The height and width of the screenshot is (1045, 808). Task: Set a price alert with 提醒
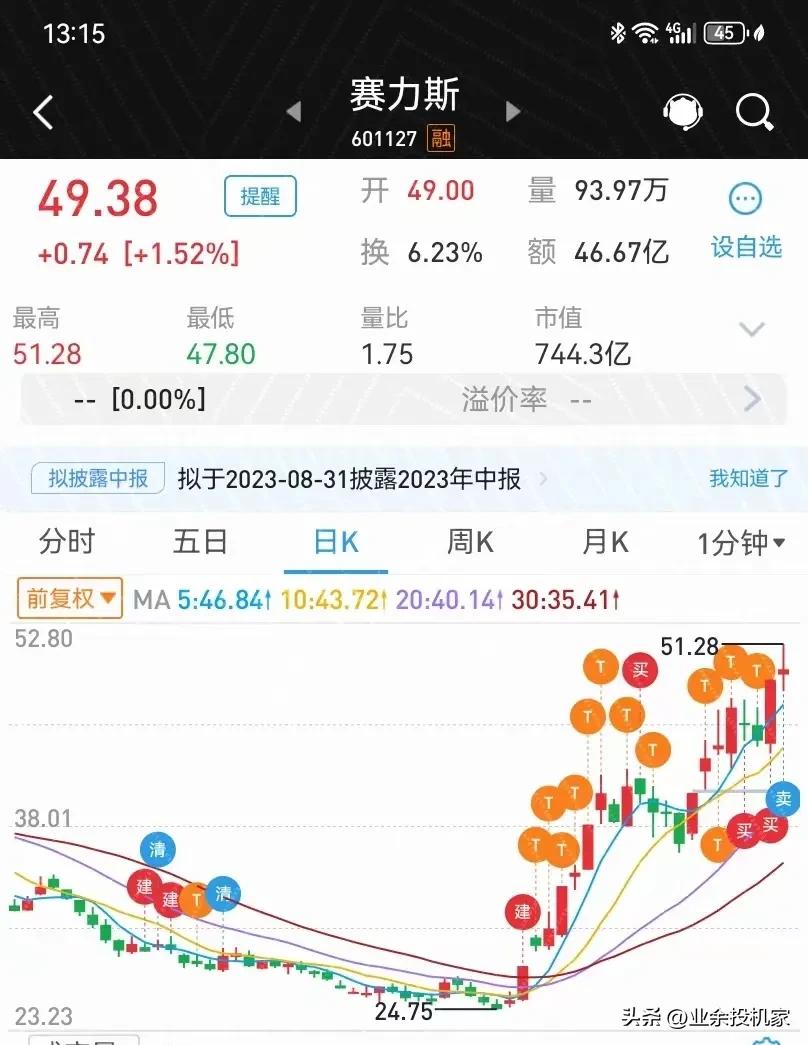pos(259,196)
